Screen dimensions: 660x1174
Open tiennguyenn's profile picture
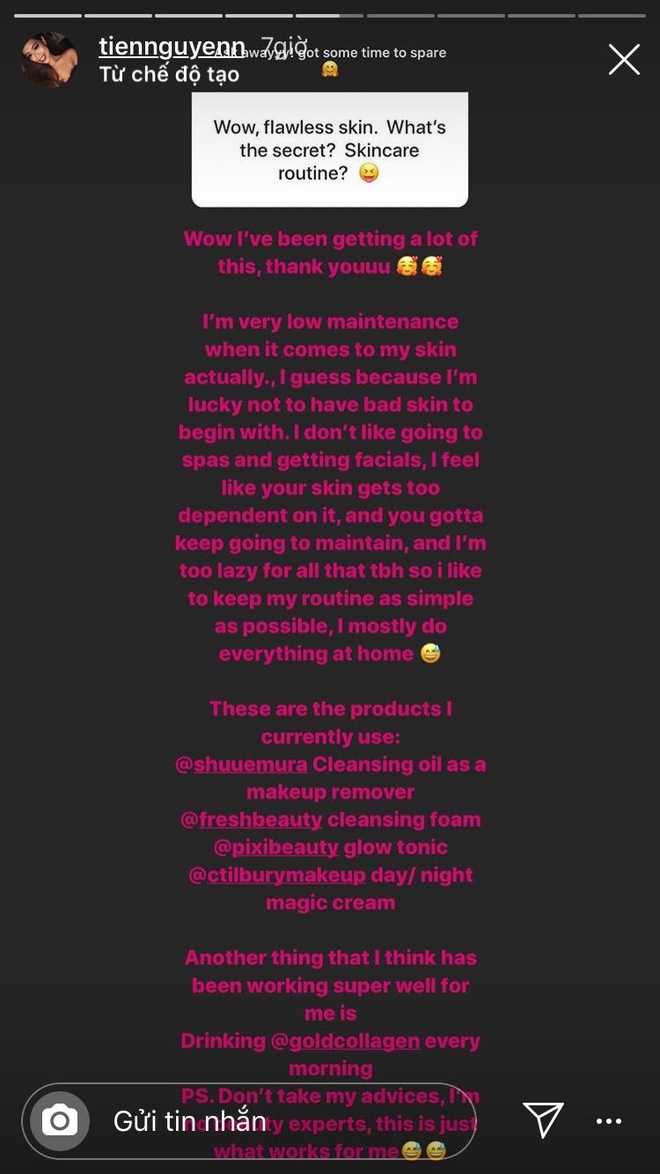coord(49,60)
